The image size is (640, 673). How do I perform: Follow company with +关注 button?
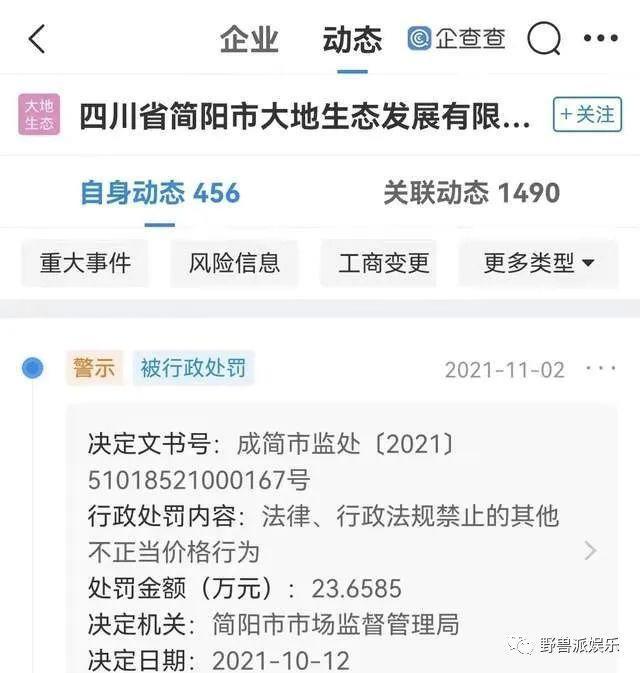coord(587,115)
